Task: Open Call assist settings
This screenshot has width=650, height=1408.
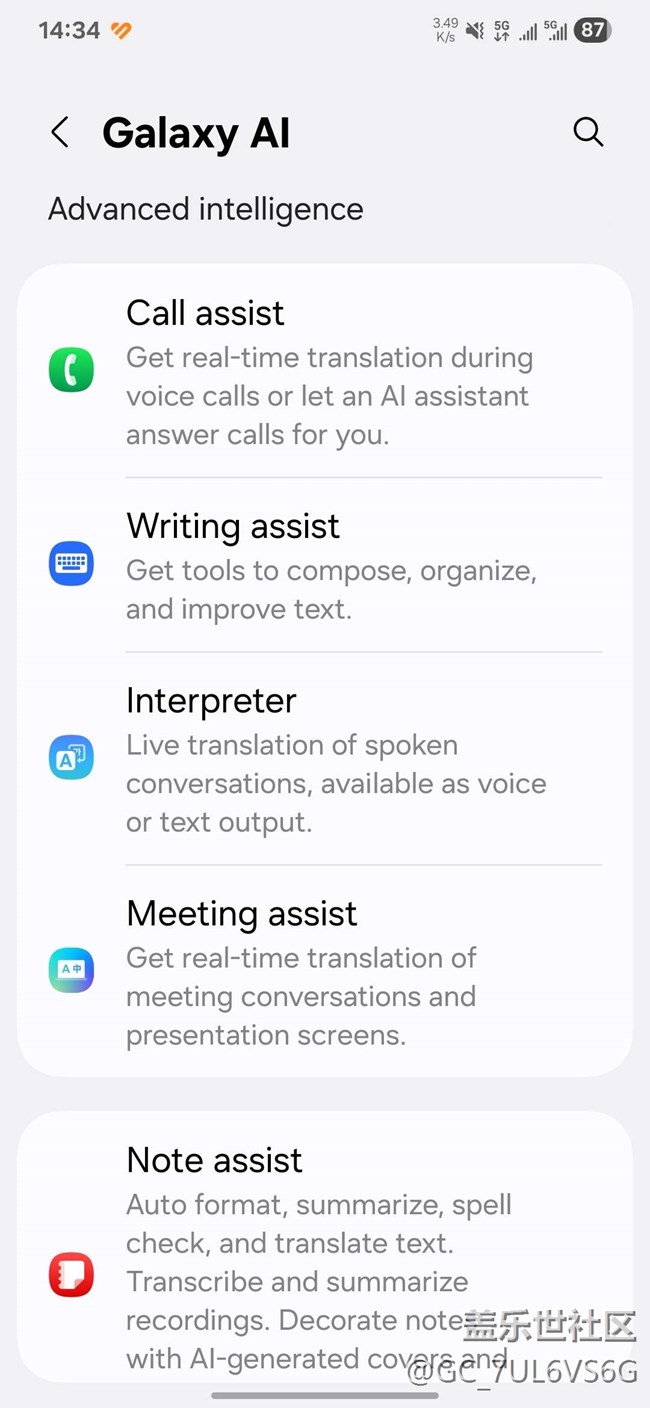Action: (x=325, y=371)
